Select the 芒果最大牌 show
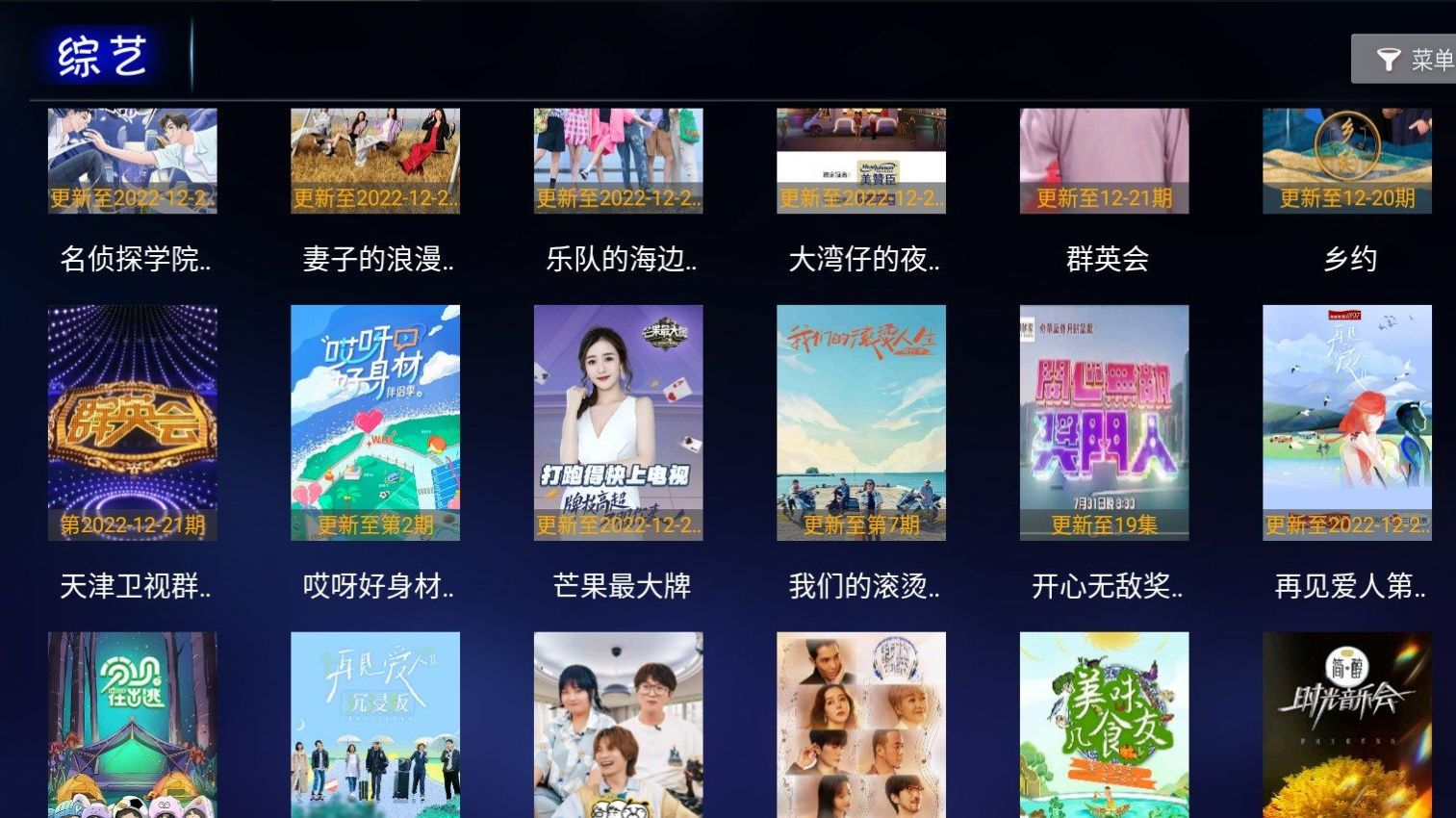 [619, 423]
